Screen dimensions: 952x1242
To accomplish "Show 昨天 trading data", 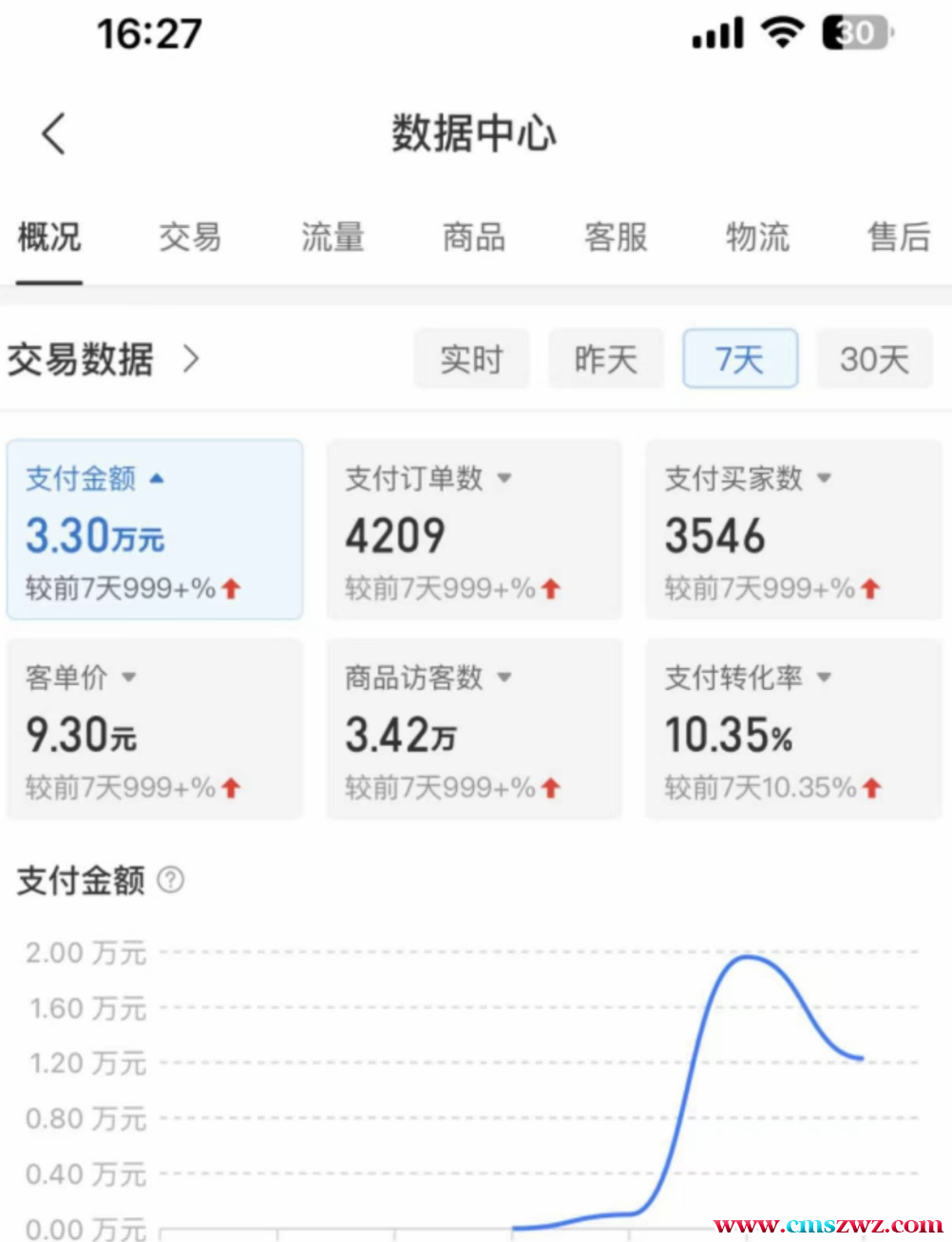I will click(x=605, y=359).
